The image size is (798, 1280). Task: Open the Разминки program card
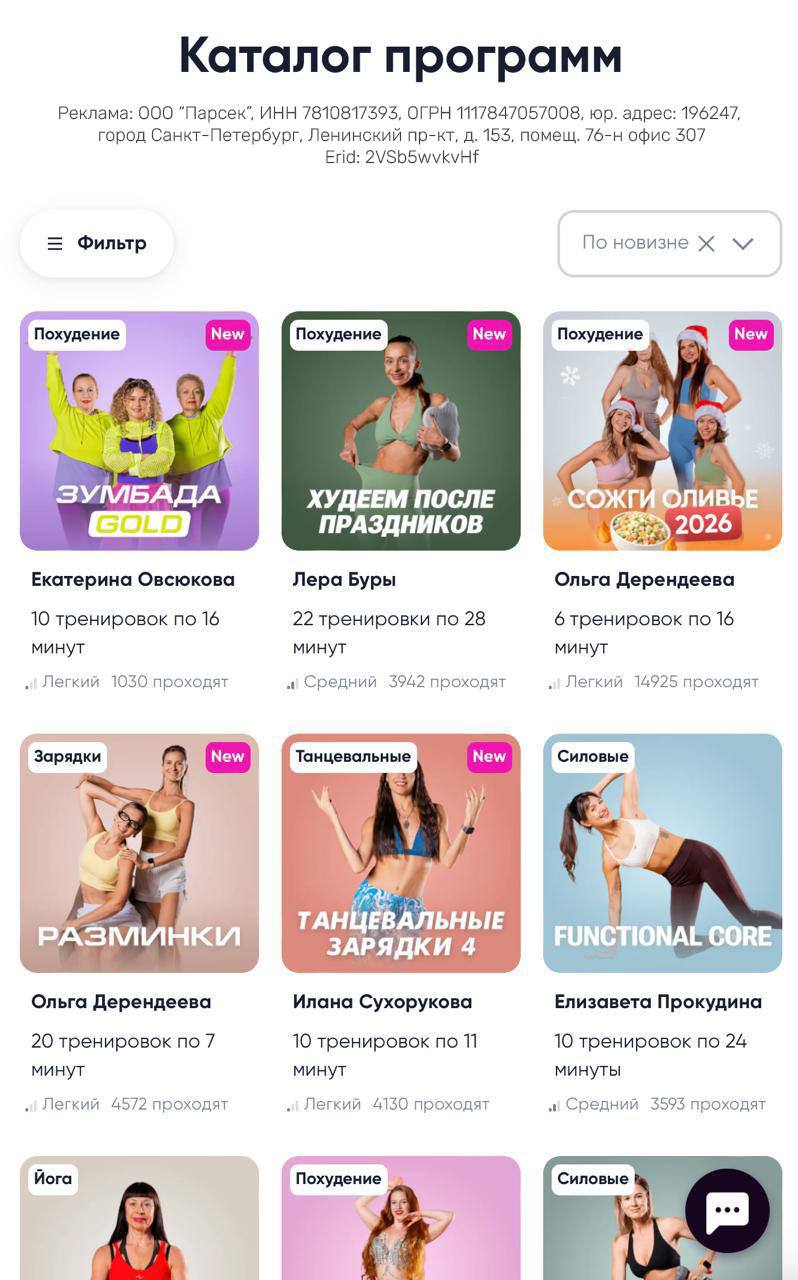(139, 853)
